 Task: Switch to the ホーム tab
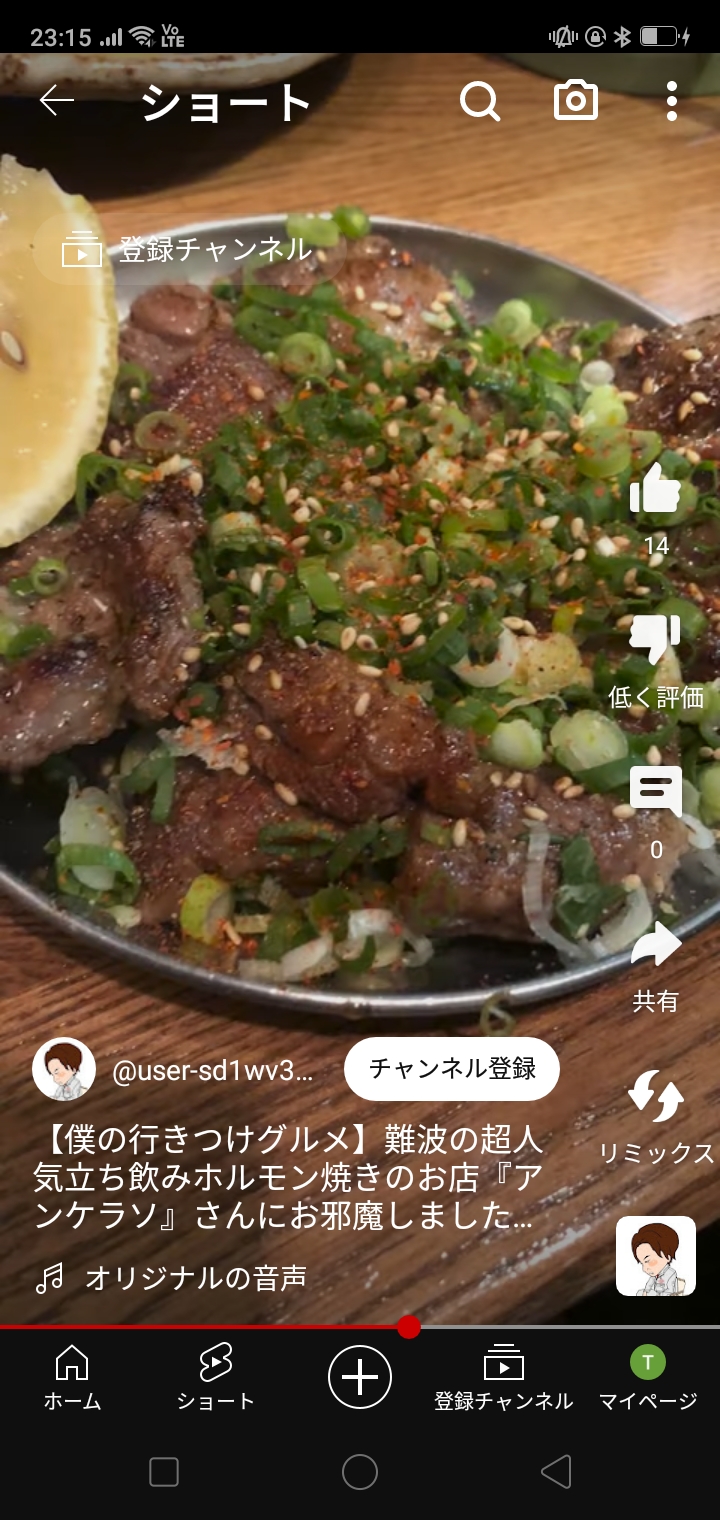pyautogui.click(x=72, y=1377)
